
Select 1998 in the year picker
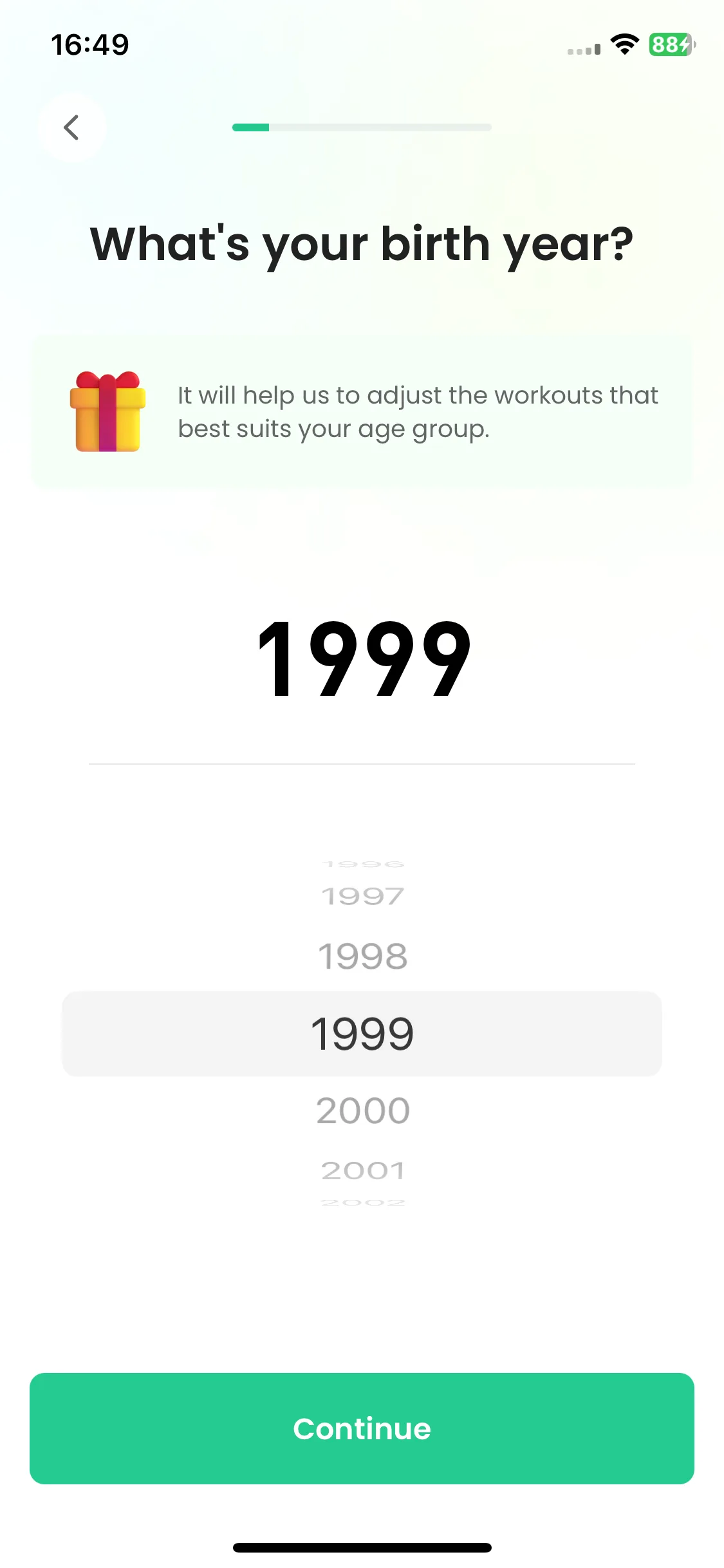pos(363,956)
